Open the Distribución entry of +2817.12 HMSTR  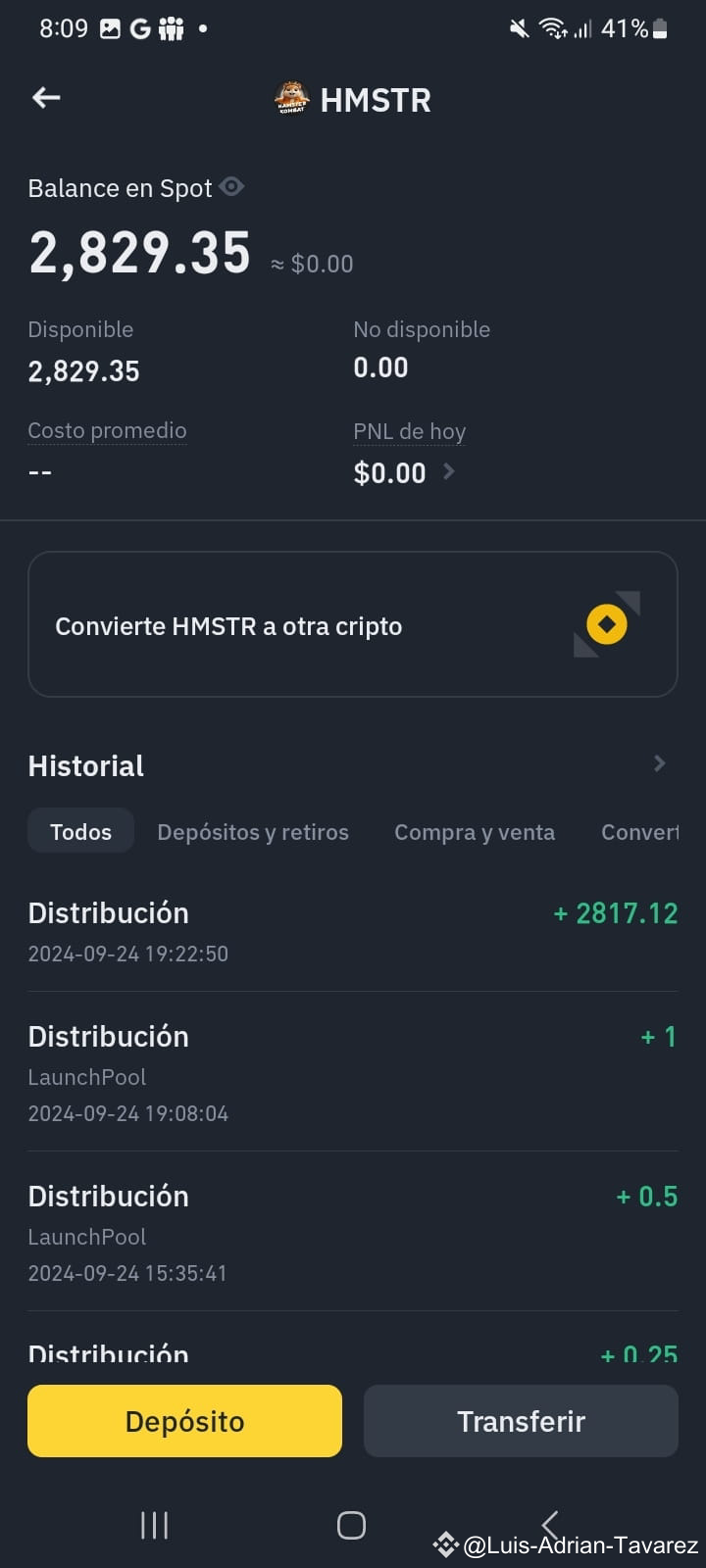tap(353, 931)
